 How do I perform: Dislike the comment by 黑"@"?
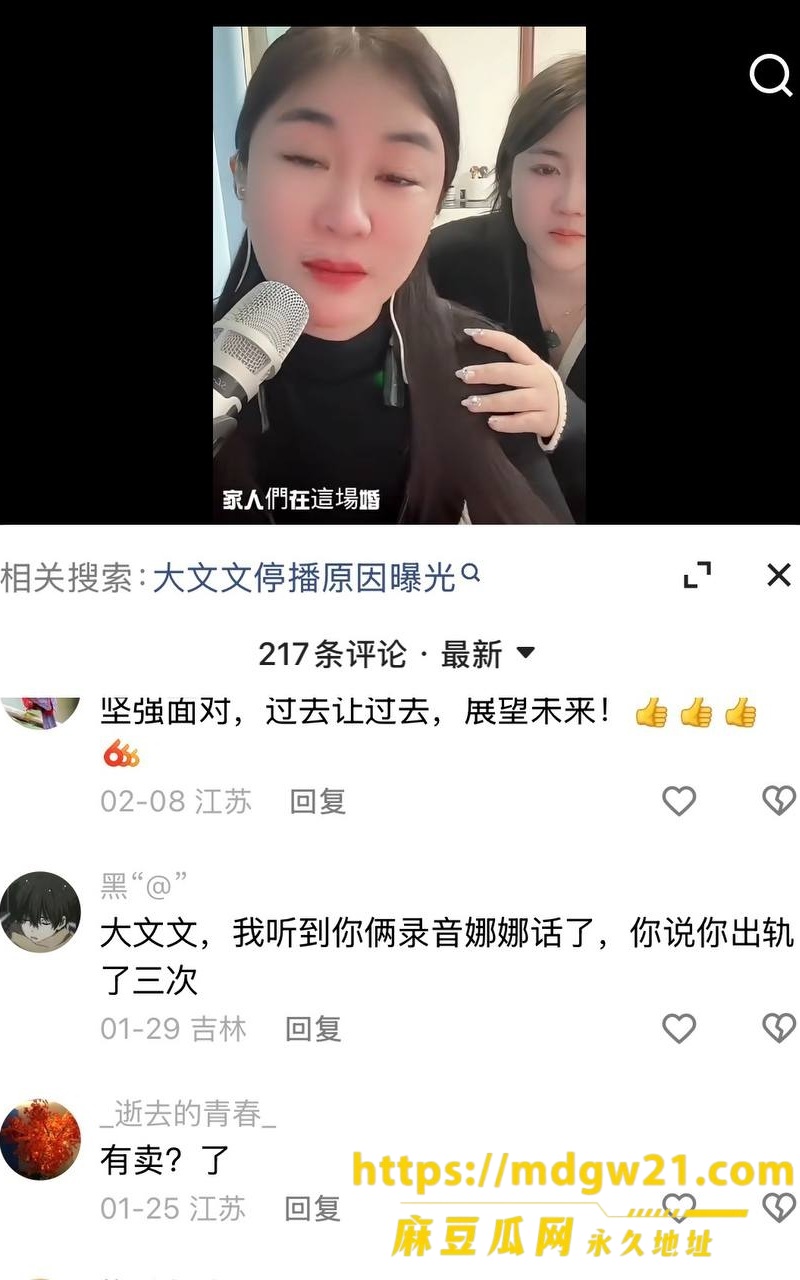pyautogui.click(x=779, y=1028)
